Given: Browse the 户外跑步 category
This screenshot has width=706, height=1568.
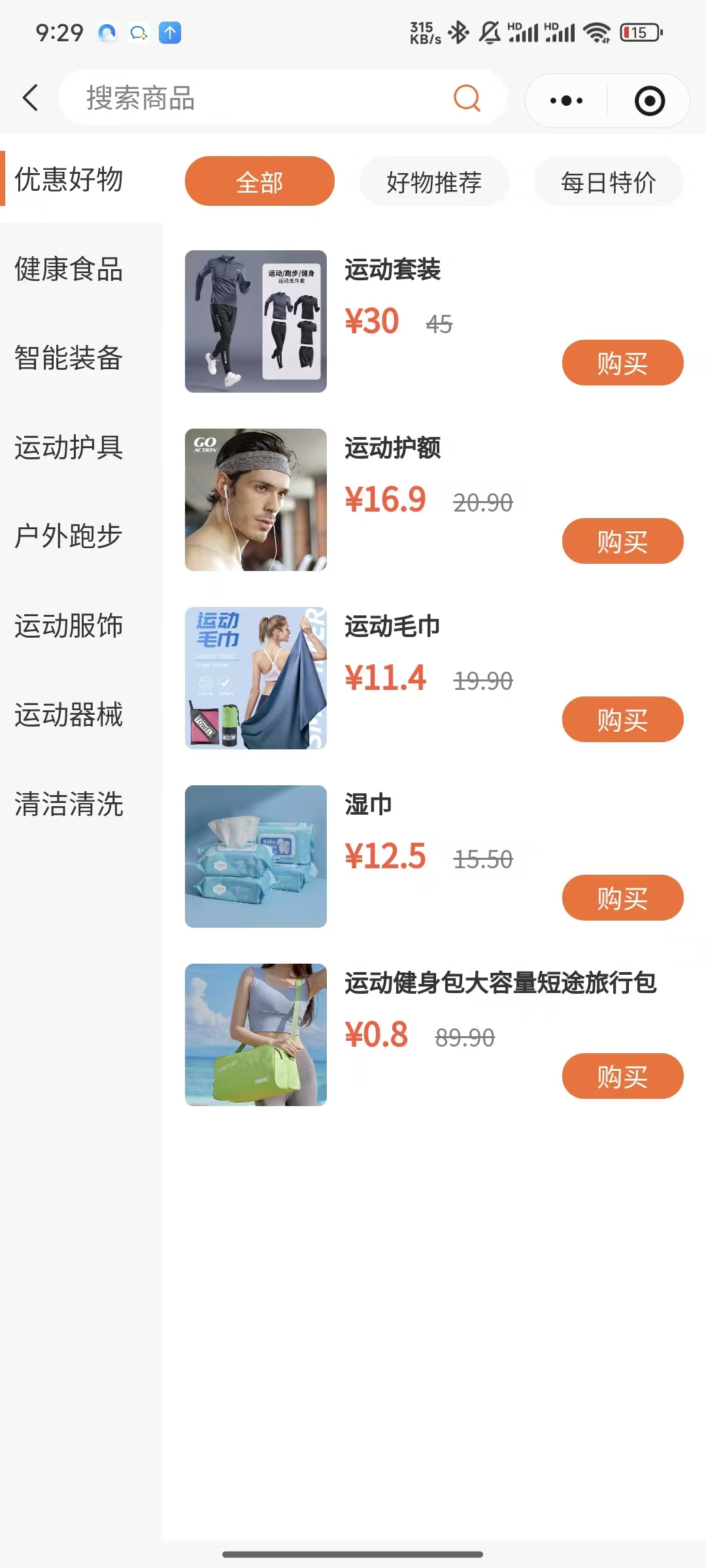Looking at the screenshot, I should tap(69, 536).
